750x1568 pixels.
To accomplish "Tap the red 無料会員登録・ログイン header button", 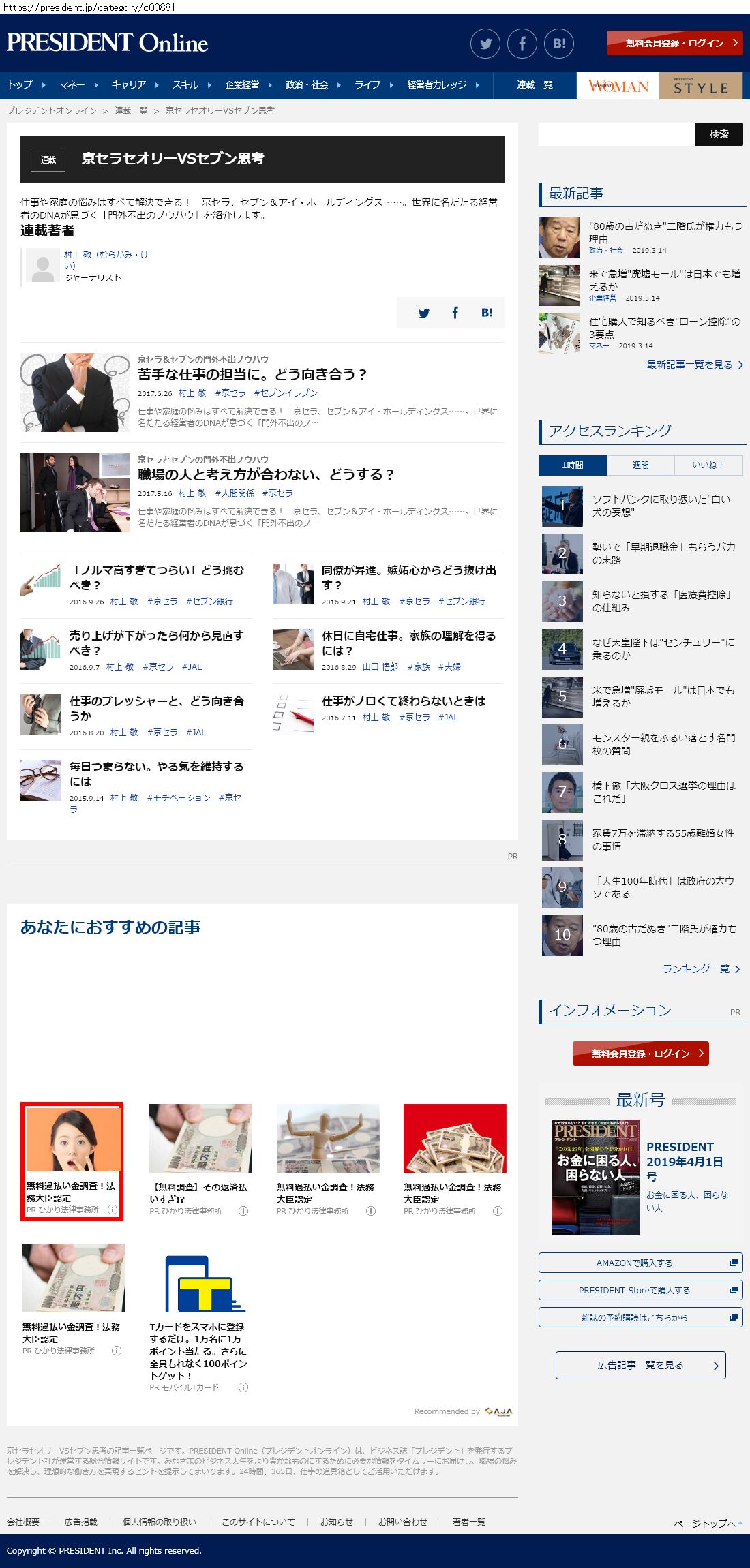I will (x=674, y=43).
